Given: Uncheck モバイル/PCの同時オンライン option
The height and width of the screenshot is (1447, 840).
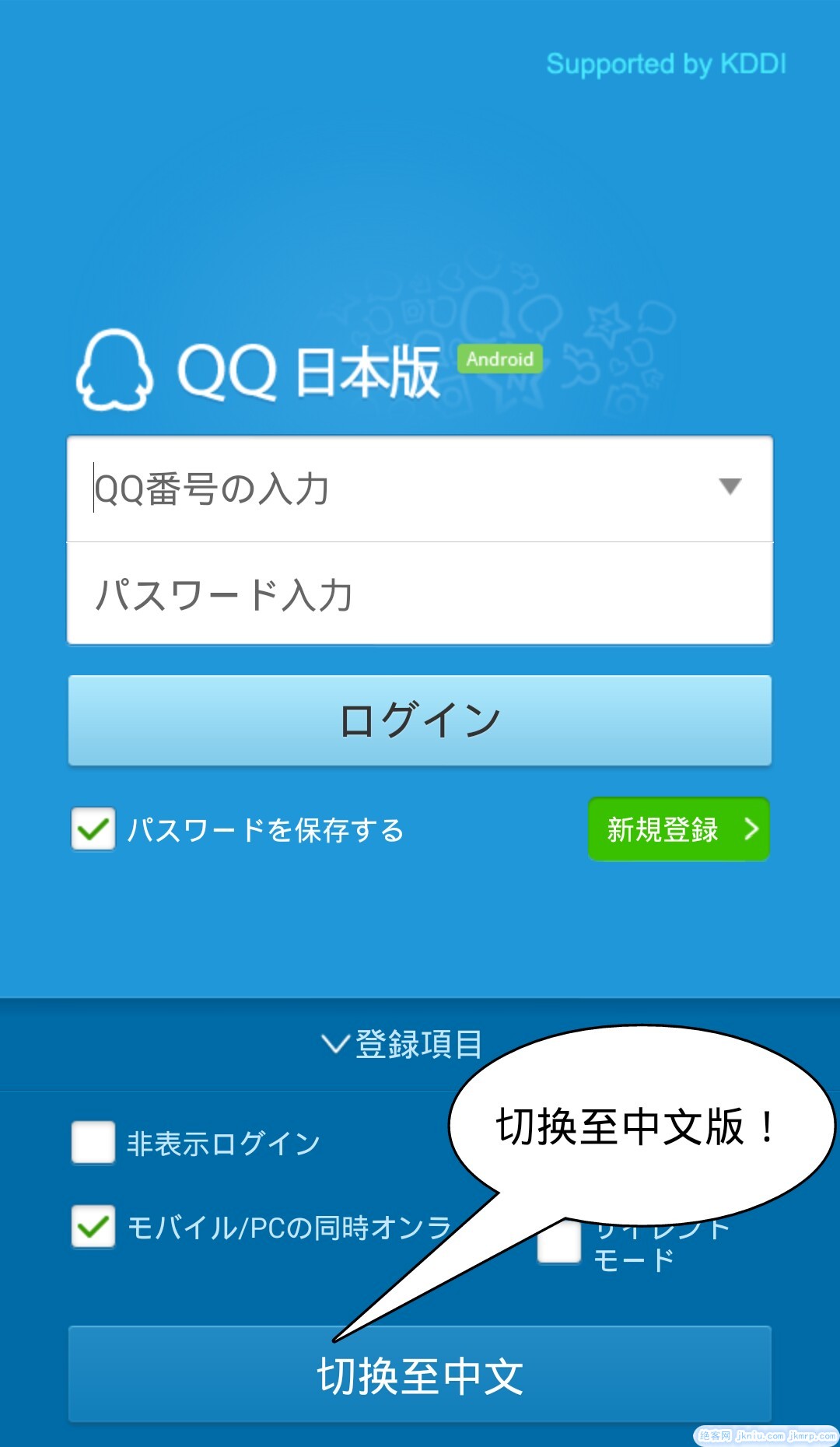Looking at the screenshot, I should 93,1227.
